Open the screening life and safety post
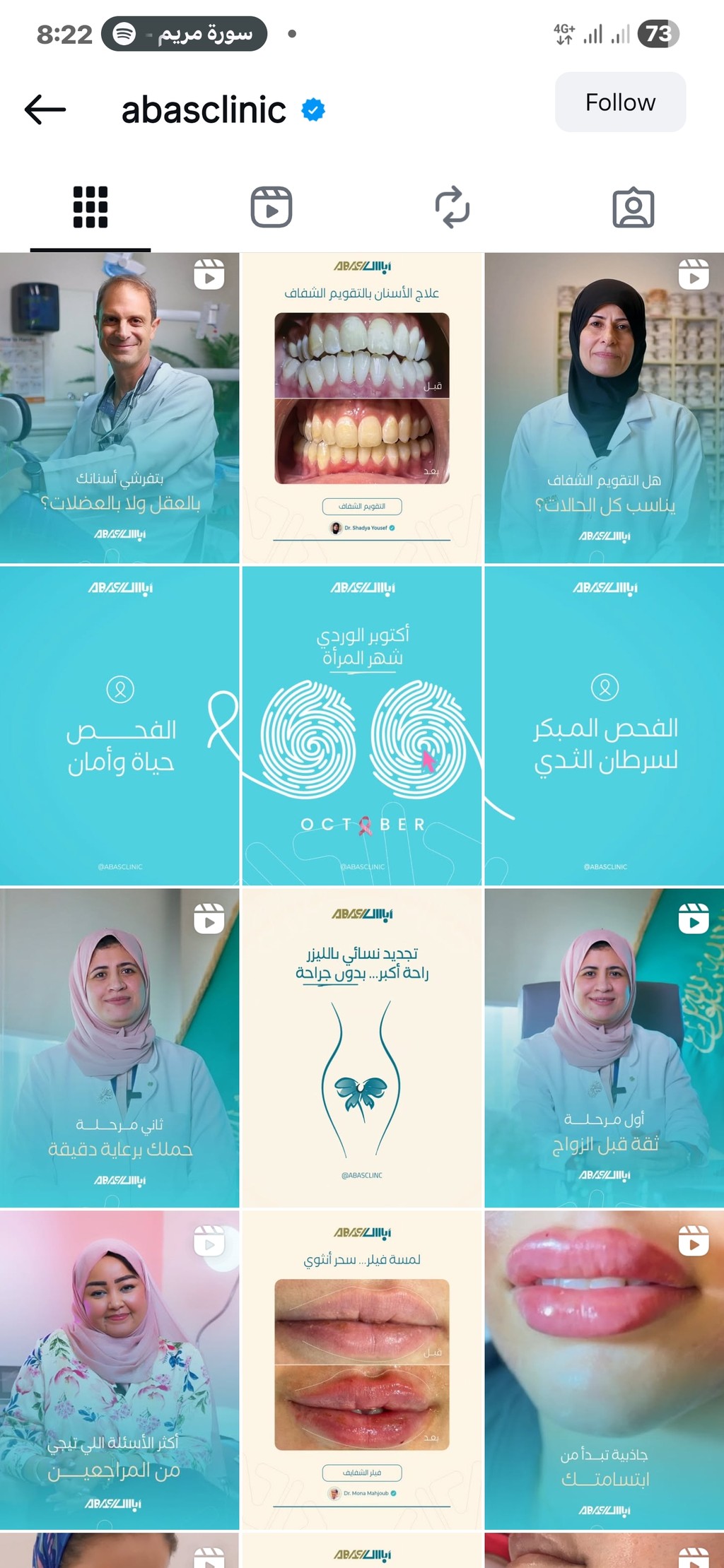The width and height of the screenshot is (724, 1568). pyautogui.click(x=119, y=726)
